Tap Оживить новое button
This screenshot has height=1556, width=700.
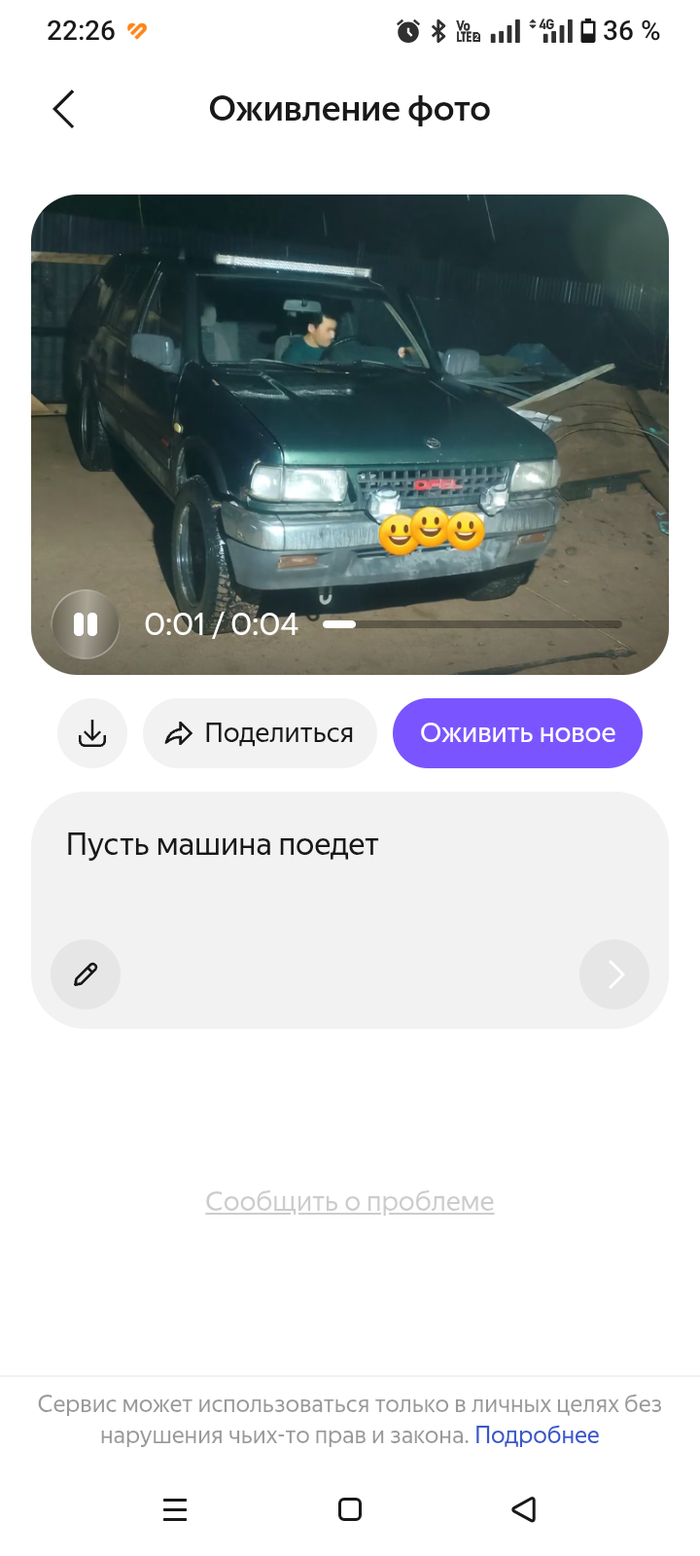517,734
